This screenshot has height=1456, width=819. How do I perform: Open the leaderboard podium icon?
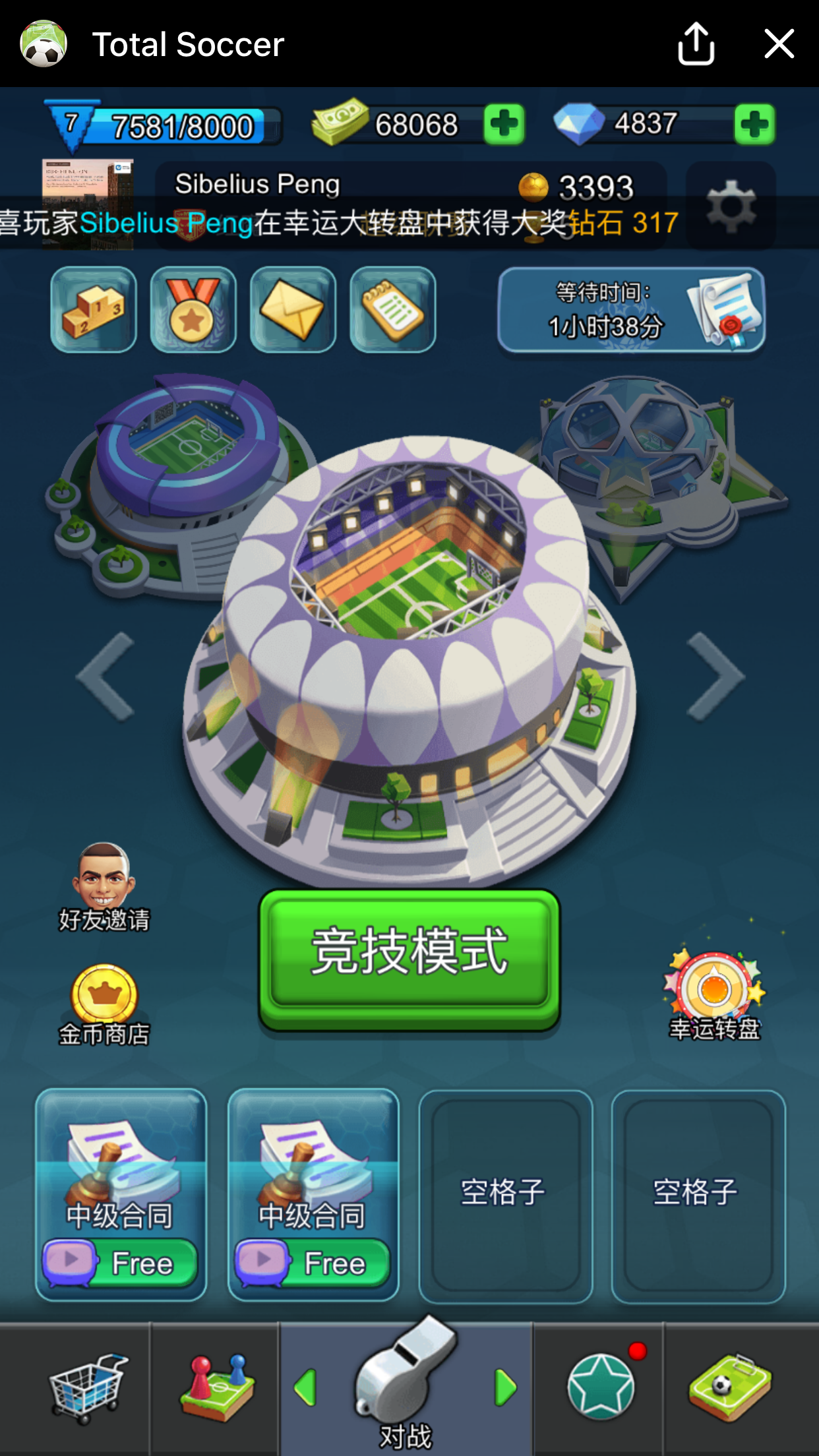(x=94, y=309)
